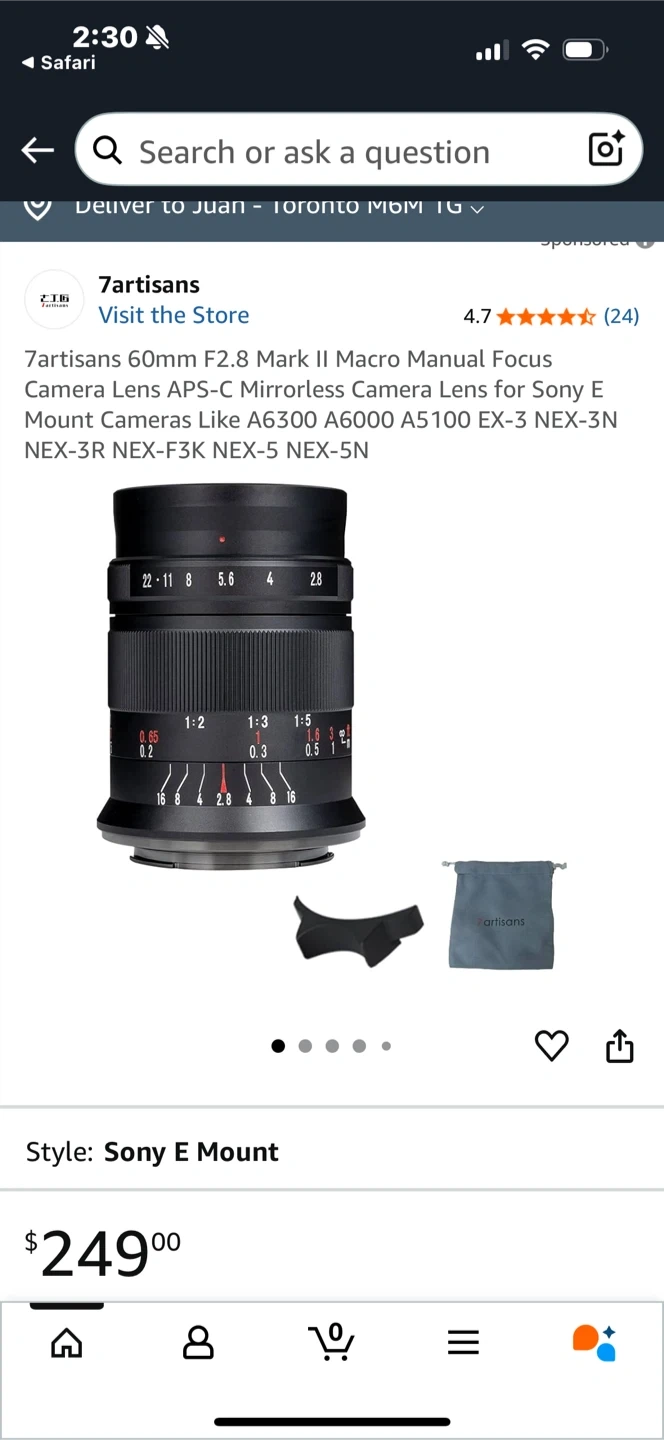Open camera lens search icon
The width and height of the screenshot is (664, 1440).
[606, 150]
